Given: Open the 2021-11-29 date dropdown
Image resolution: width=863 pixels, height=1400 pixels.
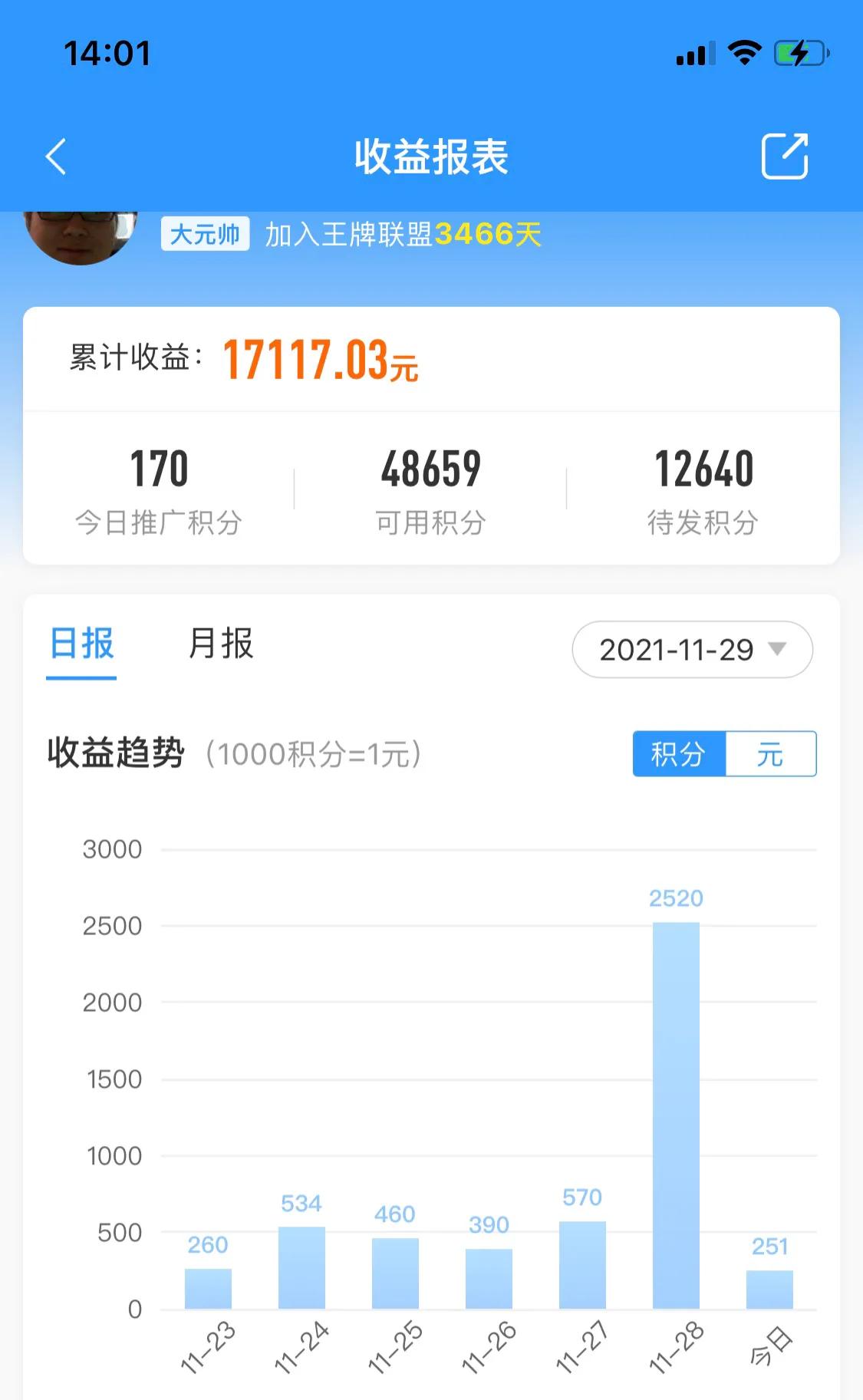Looking at the screenshot, I should click(692, 650).
